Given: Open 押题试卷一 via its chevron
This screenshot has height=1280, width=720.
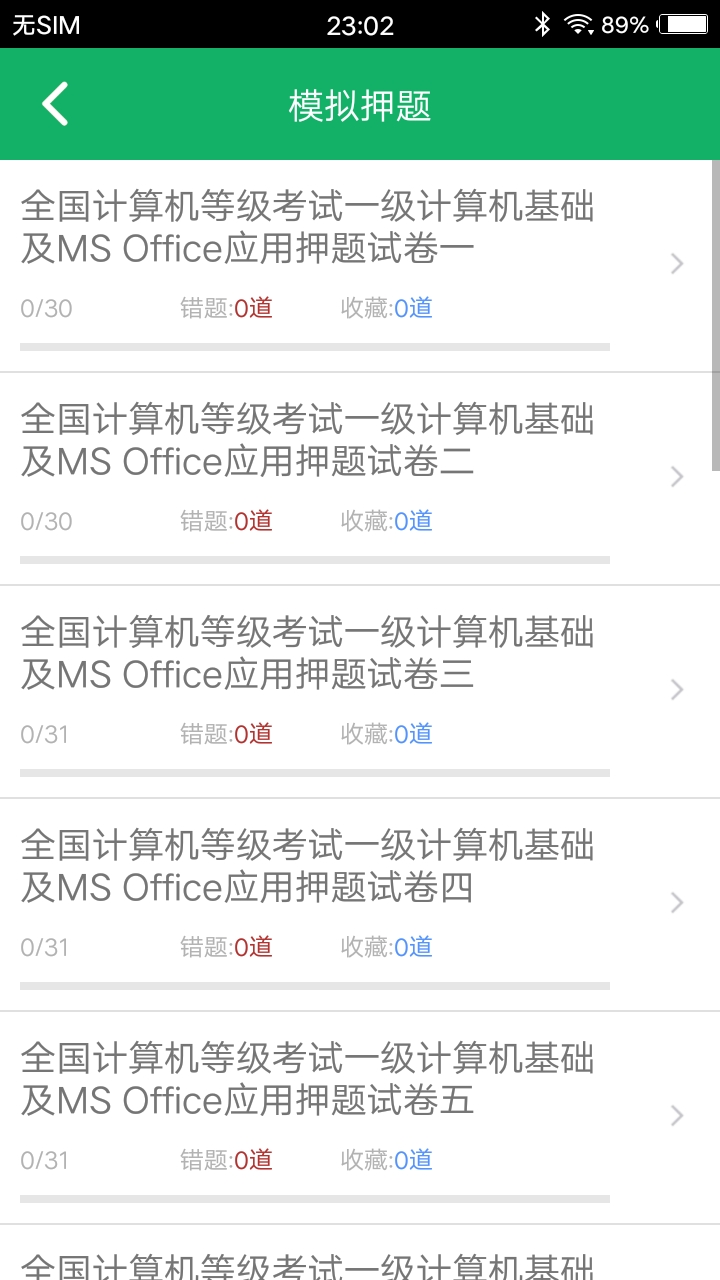Looking at the screenshot, I should pyautogui.click(x=676, y=263).
